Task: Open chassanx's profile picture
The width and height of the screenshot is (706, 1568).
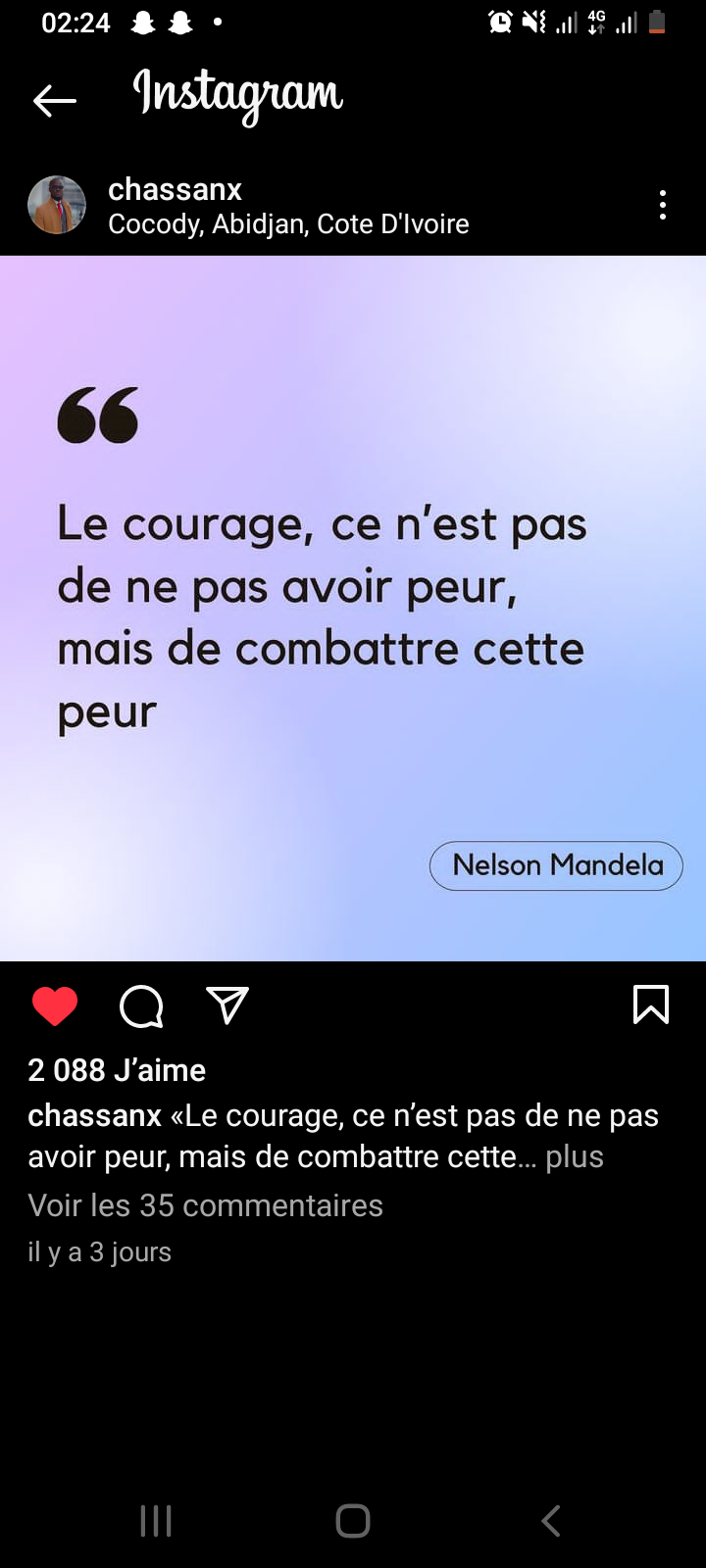Action: pyautogui.click(x=57, y=205)
